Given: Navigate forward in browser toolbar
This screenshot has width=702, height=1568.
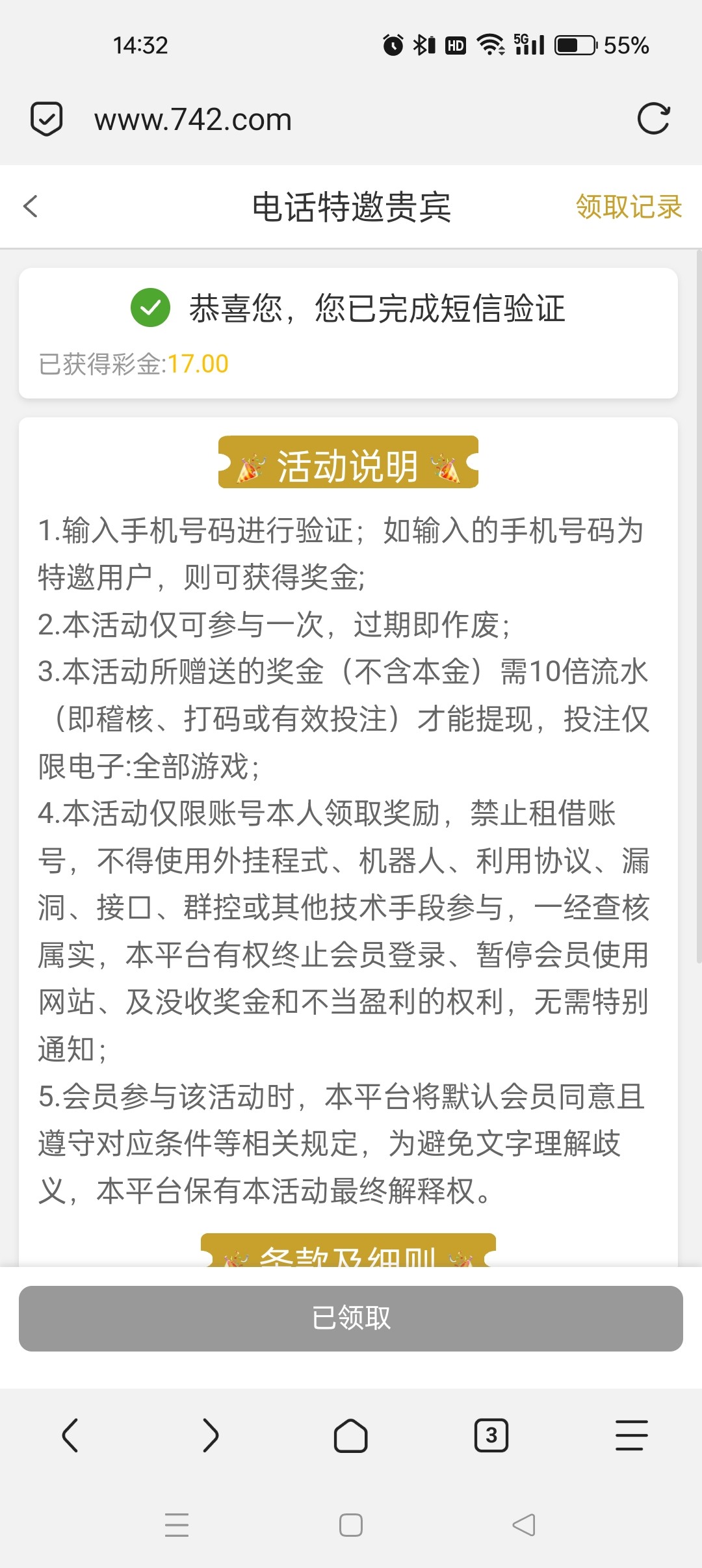Looking at the screenshot, I should (211, 1435).
